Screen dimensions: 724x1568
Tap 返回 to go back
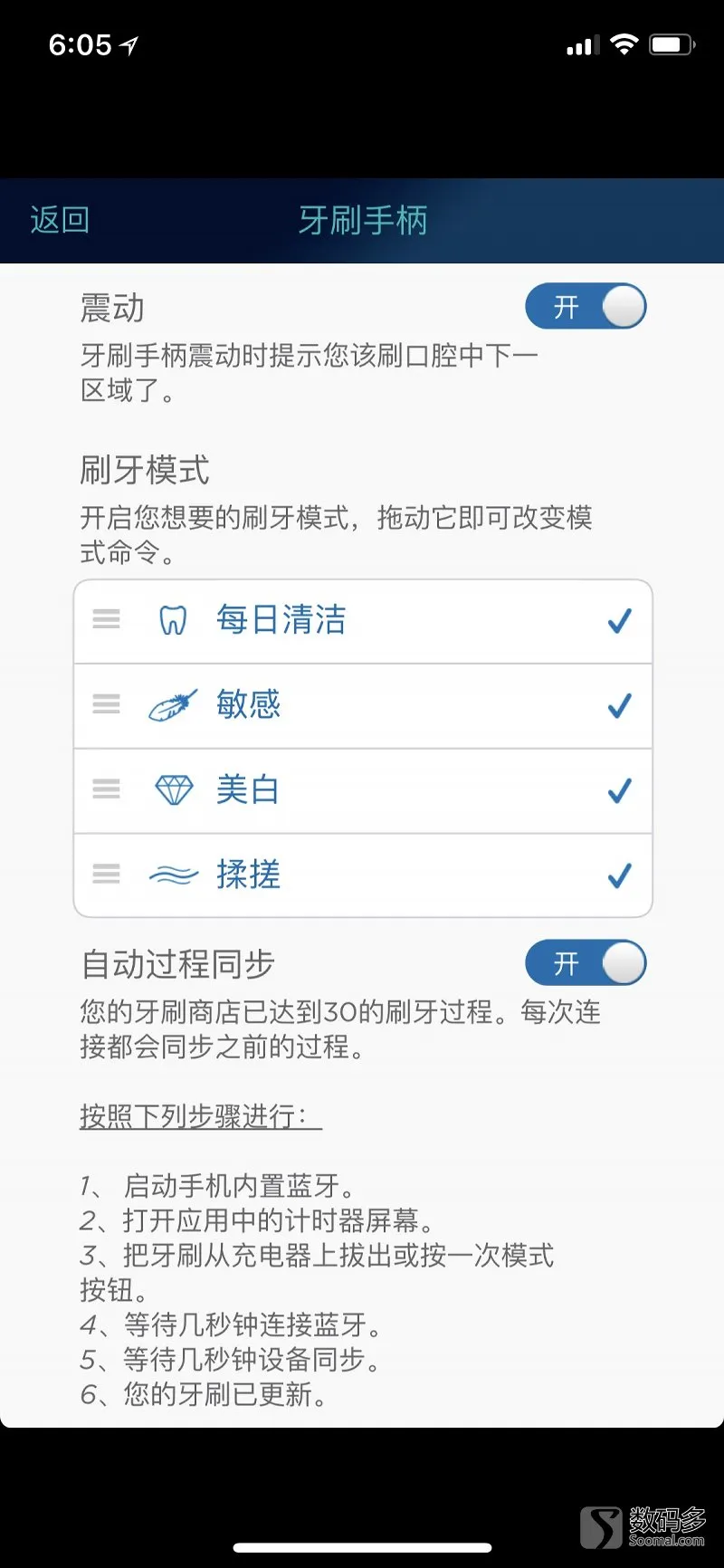pyautogui.click(x=60, y=220)
